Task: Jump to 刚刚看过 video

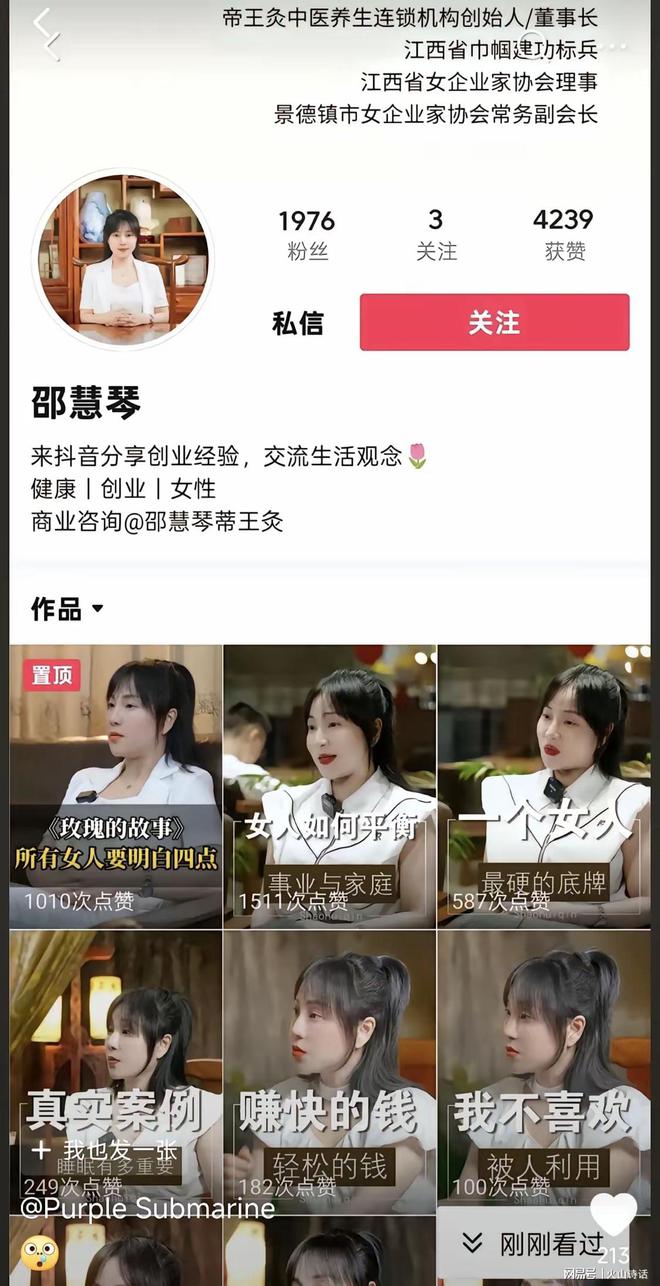Action: click(535, 1243)
